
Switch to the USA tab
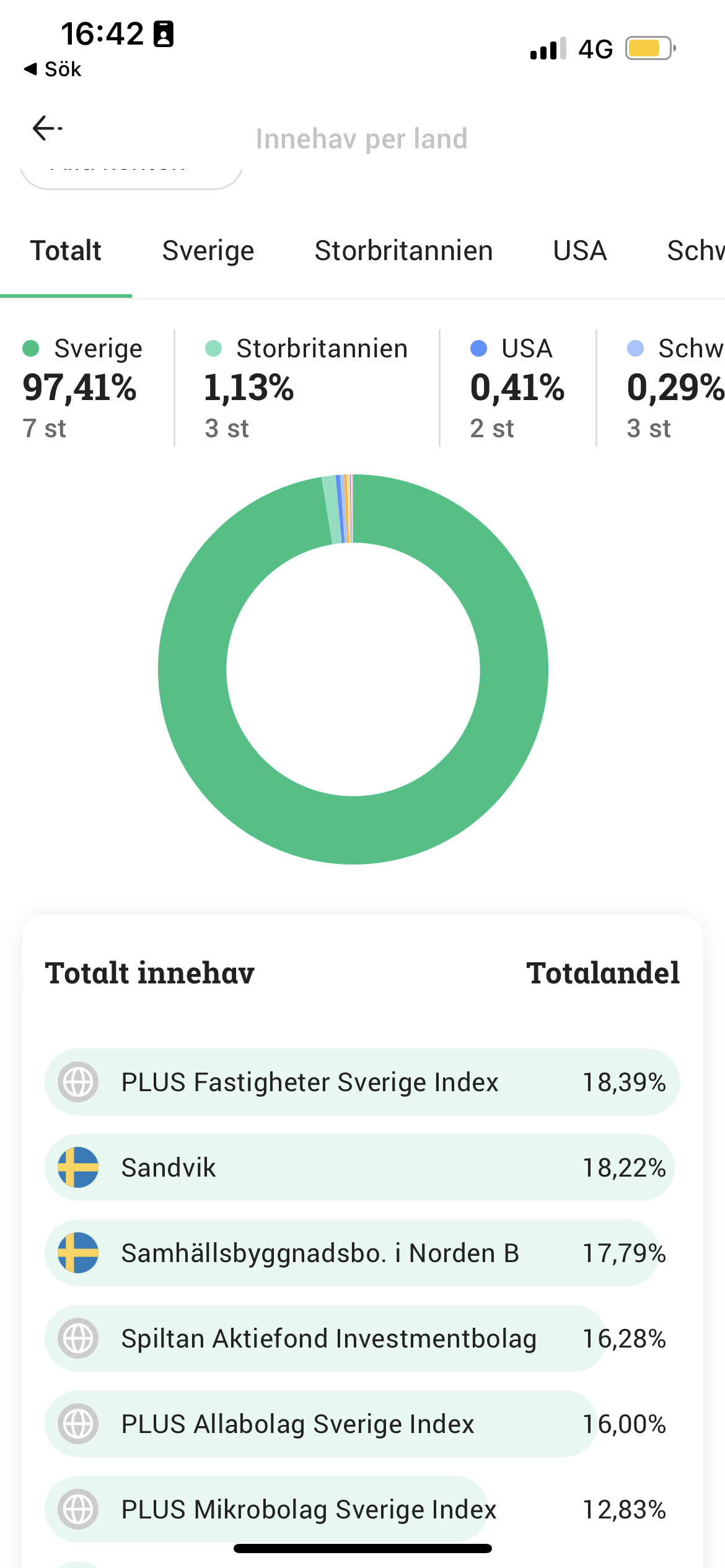[x=580, y=251]
